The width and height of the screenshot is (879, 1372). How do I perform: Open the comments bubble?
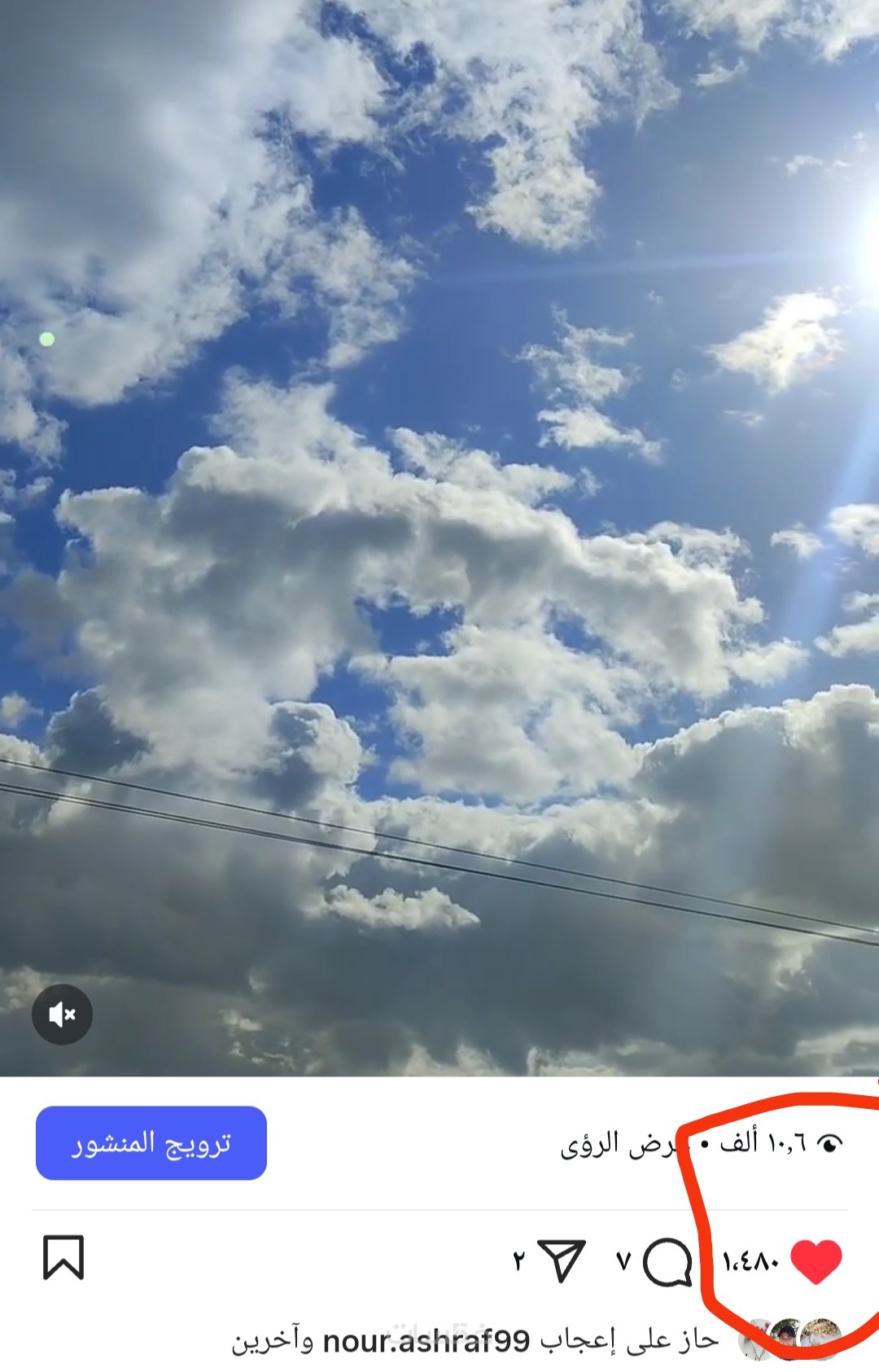click(x=667, y=1262)
